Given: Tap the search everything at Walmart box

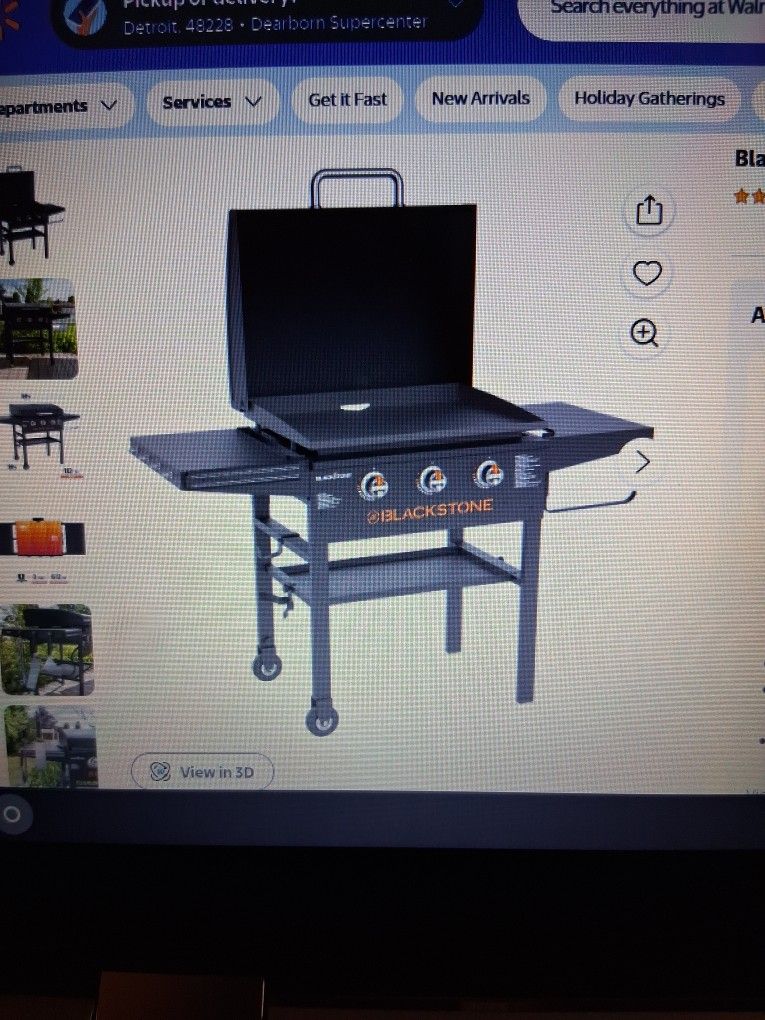Looking at the screenshot, I should click(644, 13).
